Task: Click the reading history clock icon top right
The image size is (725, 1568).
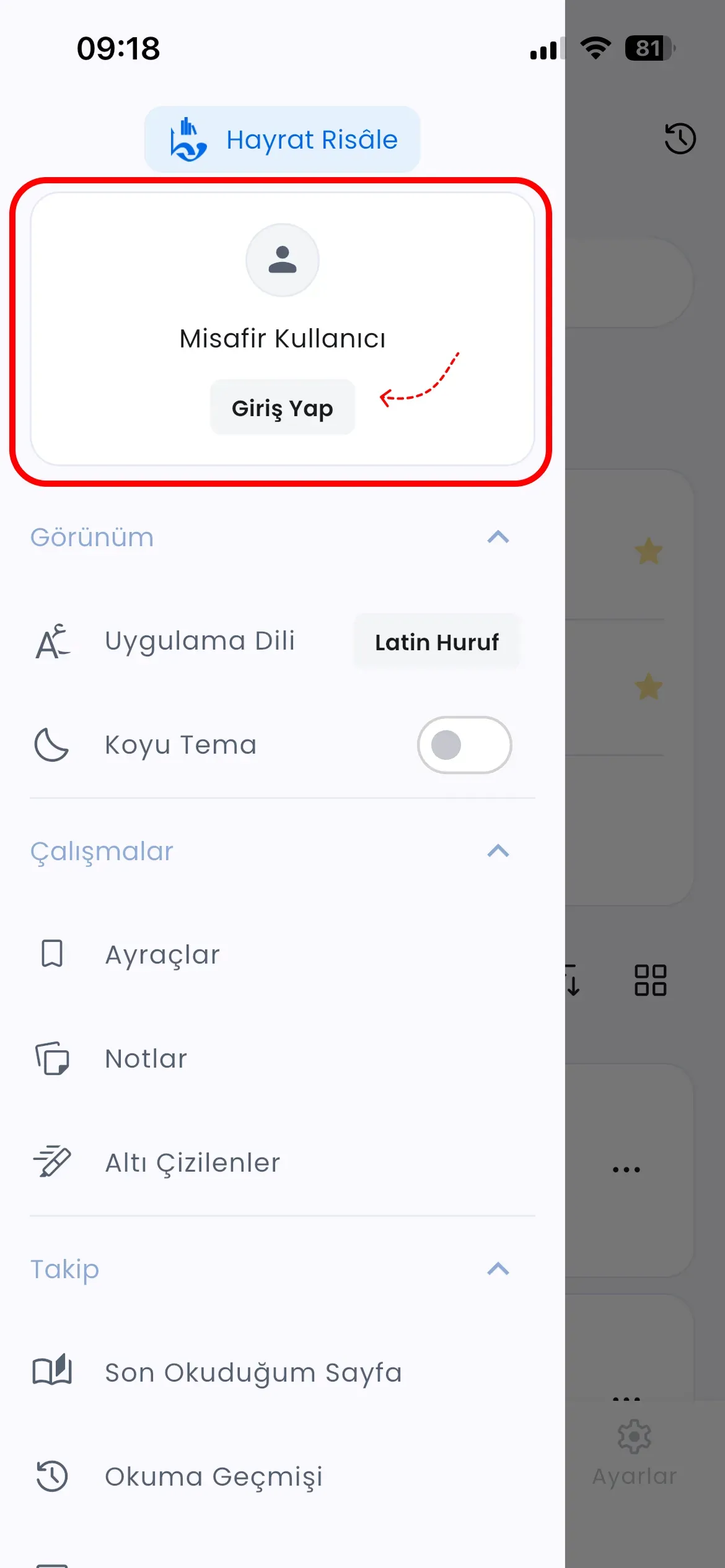Action: point(682,138)
